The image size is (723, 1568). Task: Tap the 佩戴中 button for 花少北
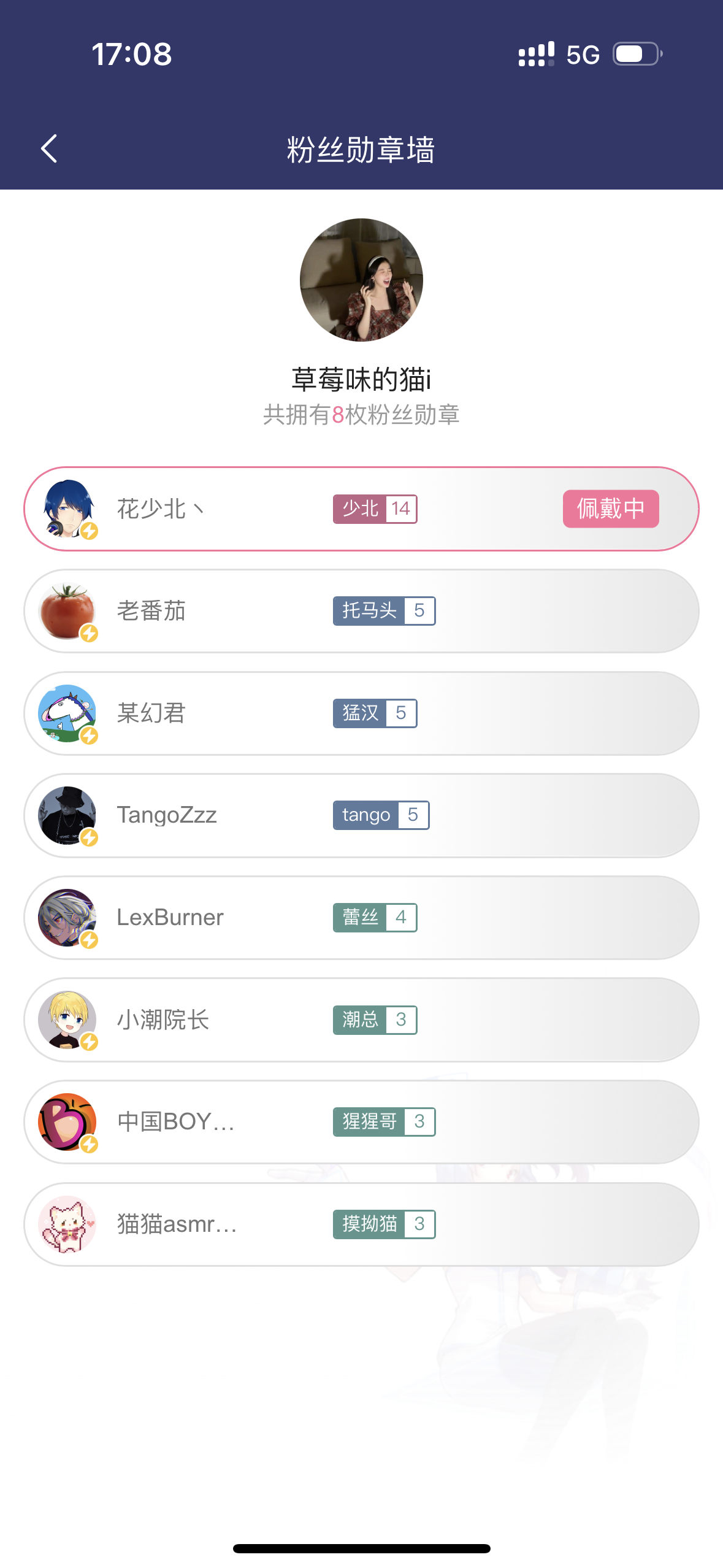(x=610, y=509)
